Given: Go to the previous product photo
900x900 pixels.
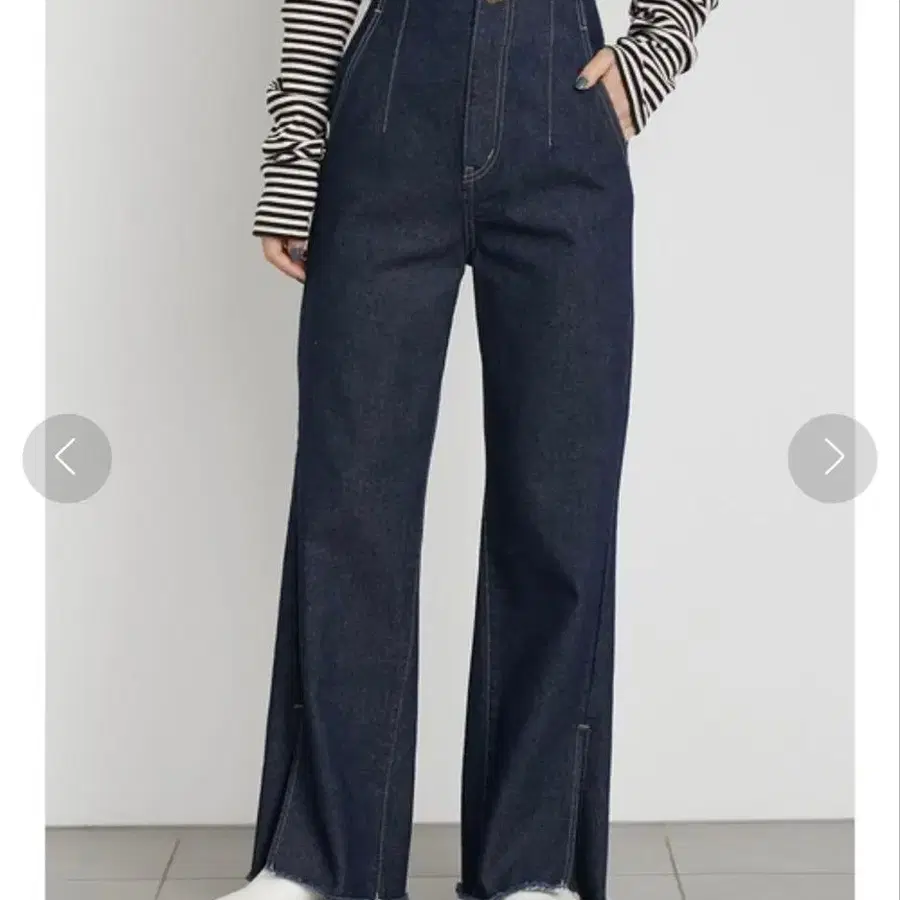Looking at the screenshot, I should [67, 458].
